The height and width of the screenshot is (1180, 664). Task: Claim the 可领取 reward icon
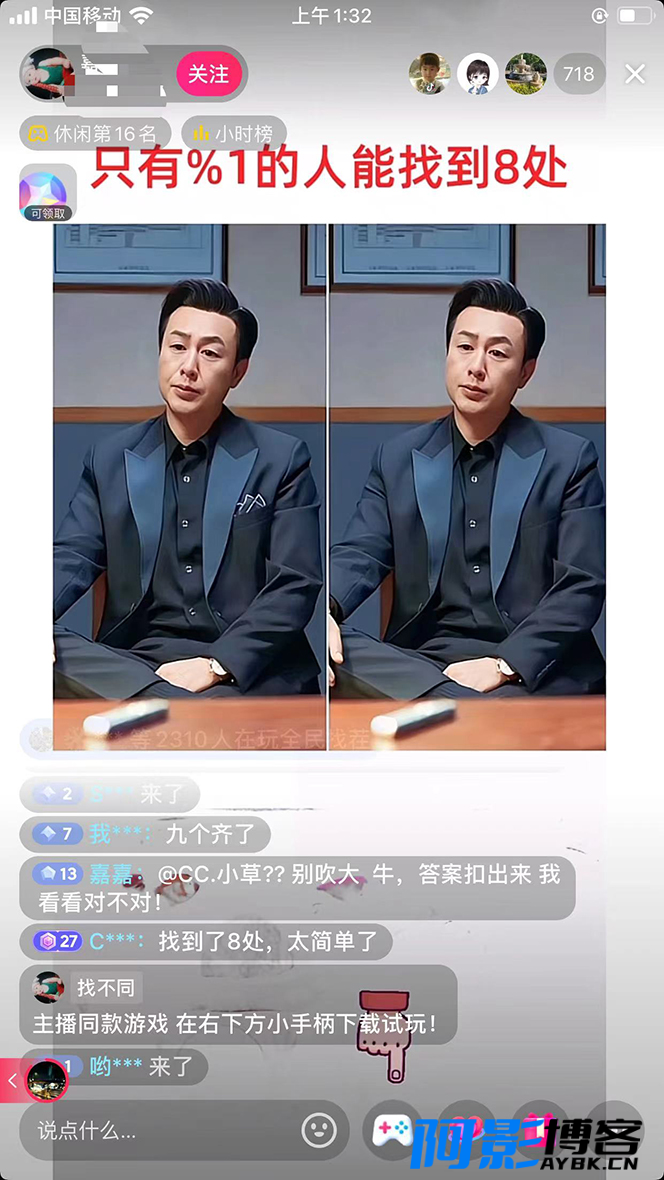[48, 193]
